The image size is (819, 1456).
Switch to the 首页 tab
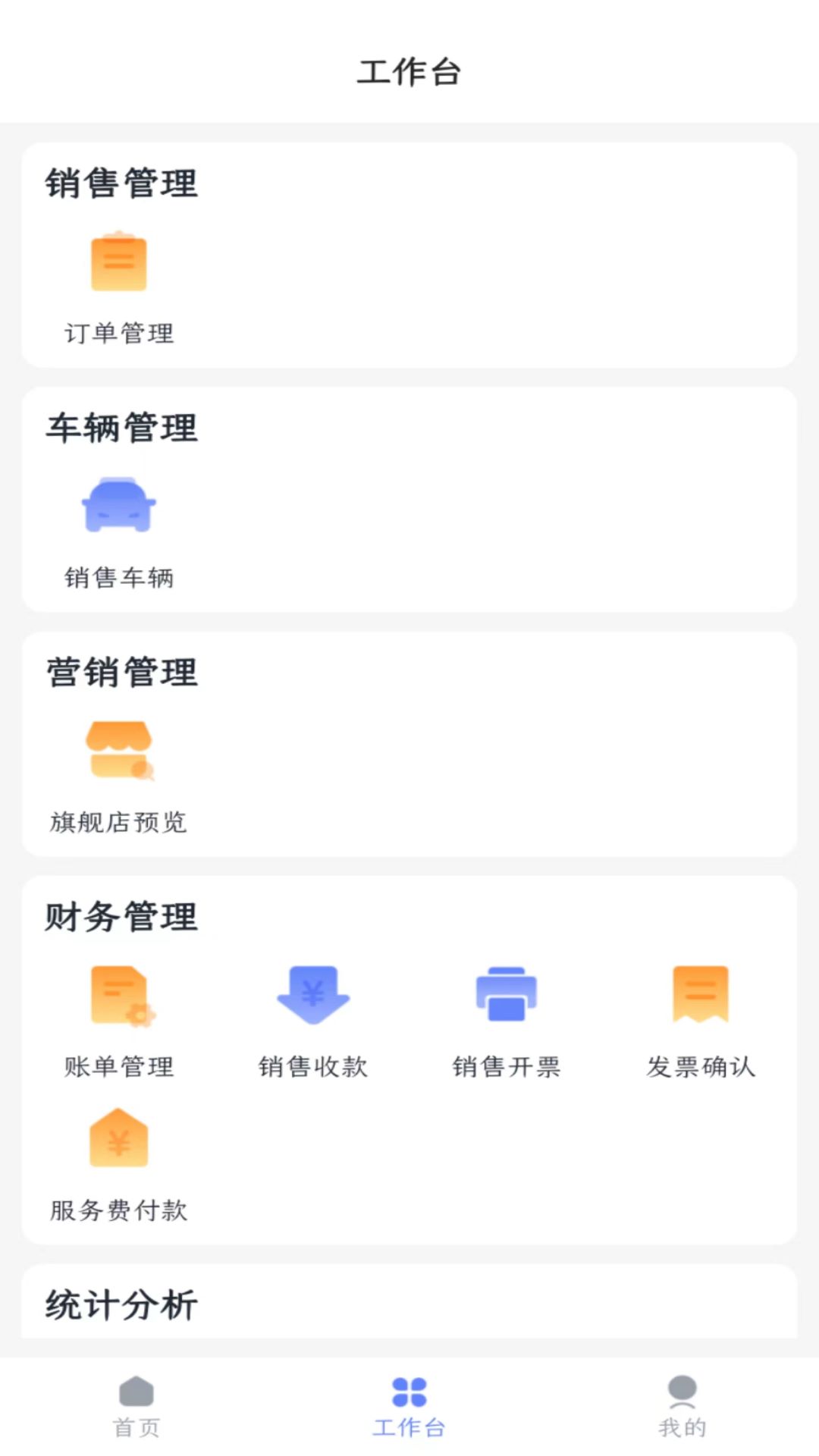[136, 1406]
